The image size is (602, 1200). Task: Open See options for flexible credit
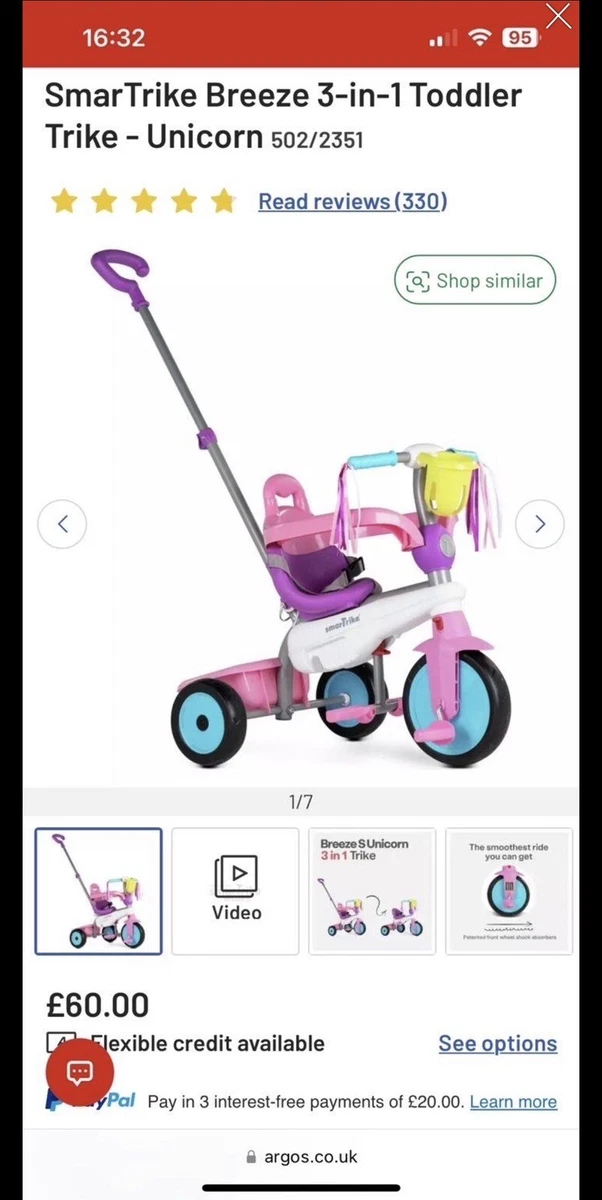point(498,1043)
